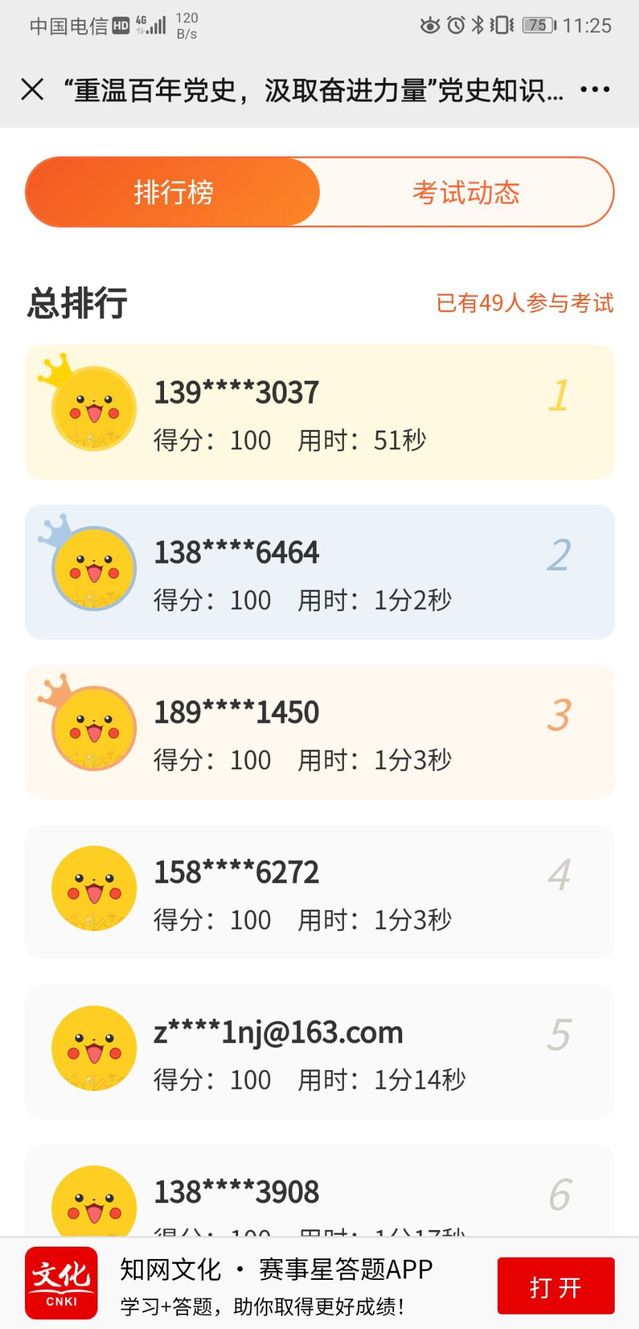Switch to the 考试动态 tab
This screenshot has width=639, height=1329.
466,192
